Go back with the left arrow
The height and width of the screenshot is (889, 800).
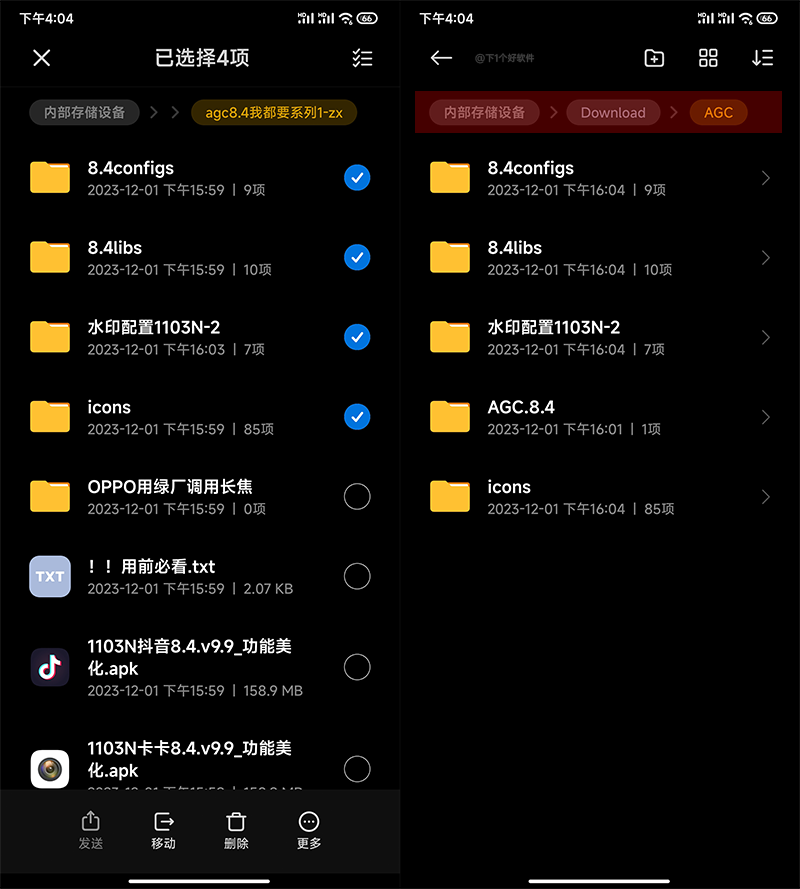tap(441, 58)
